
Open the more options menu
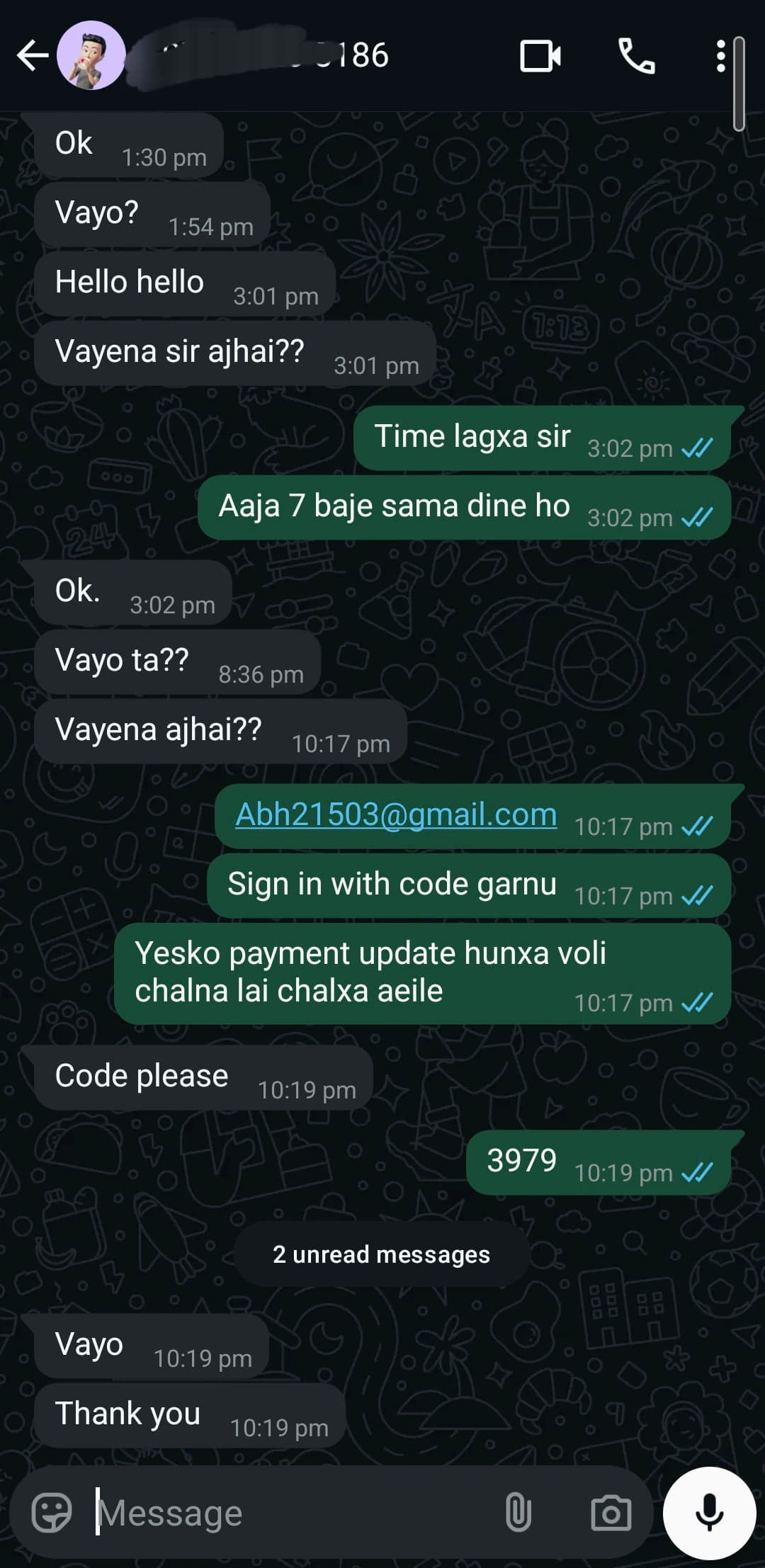[720, 56]
